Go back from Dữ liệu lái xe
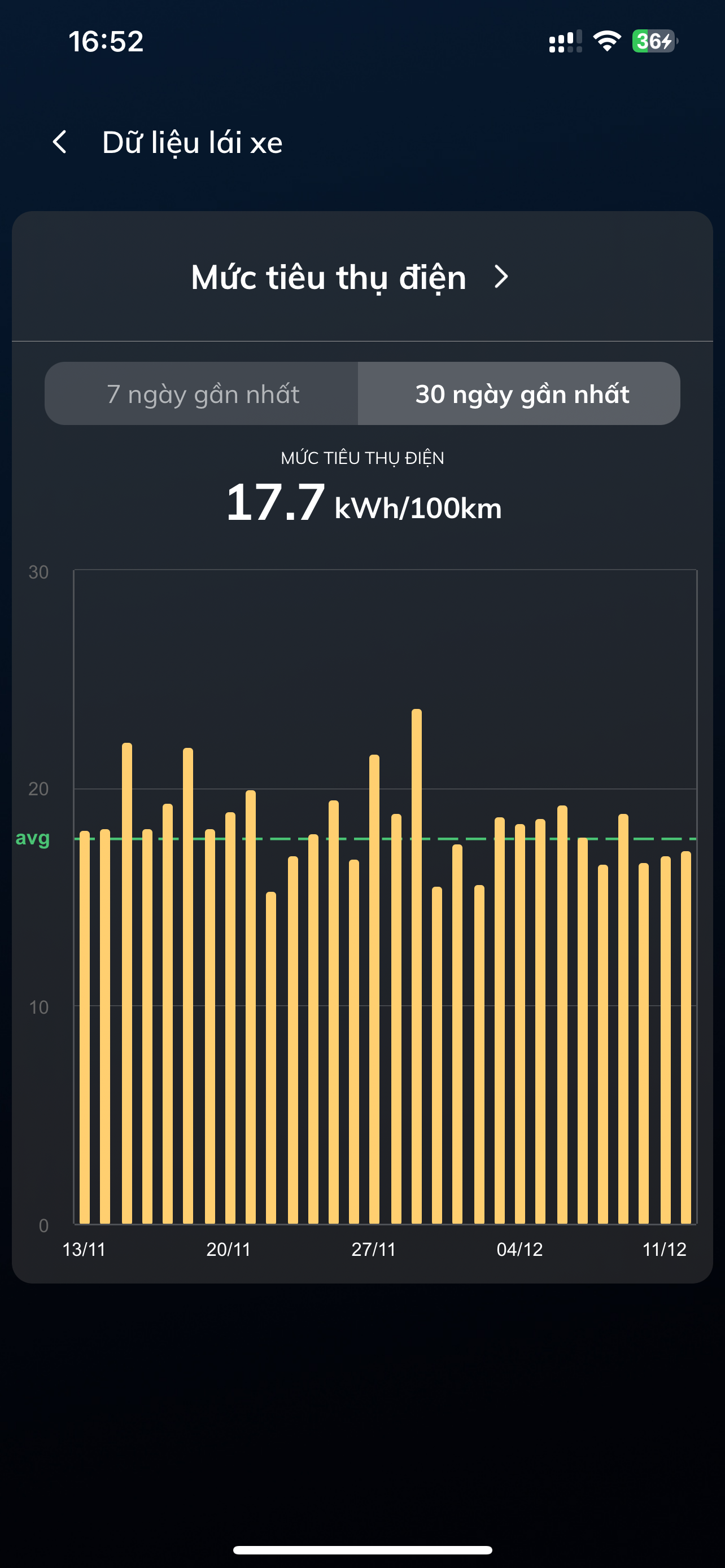 coord(60,142)
